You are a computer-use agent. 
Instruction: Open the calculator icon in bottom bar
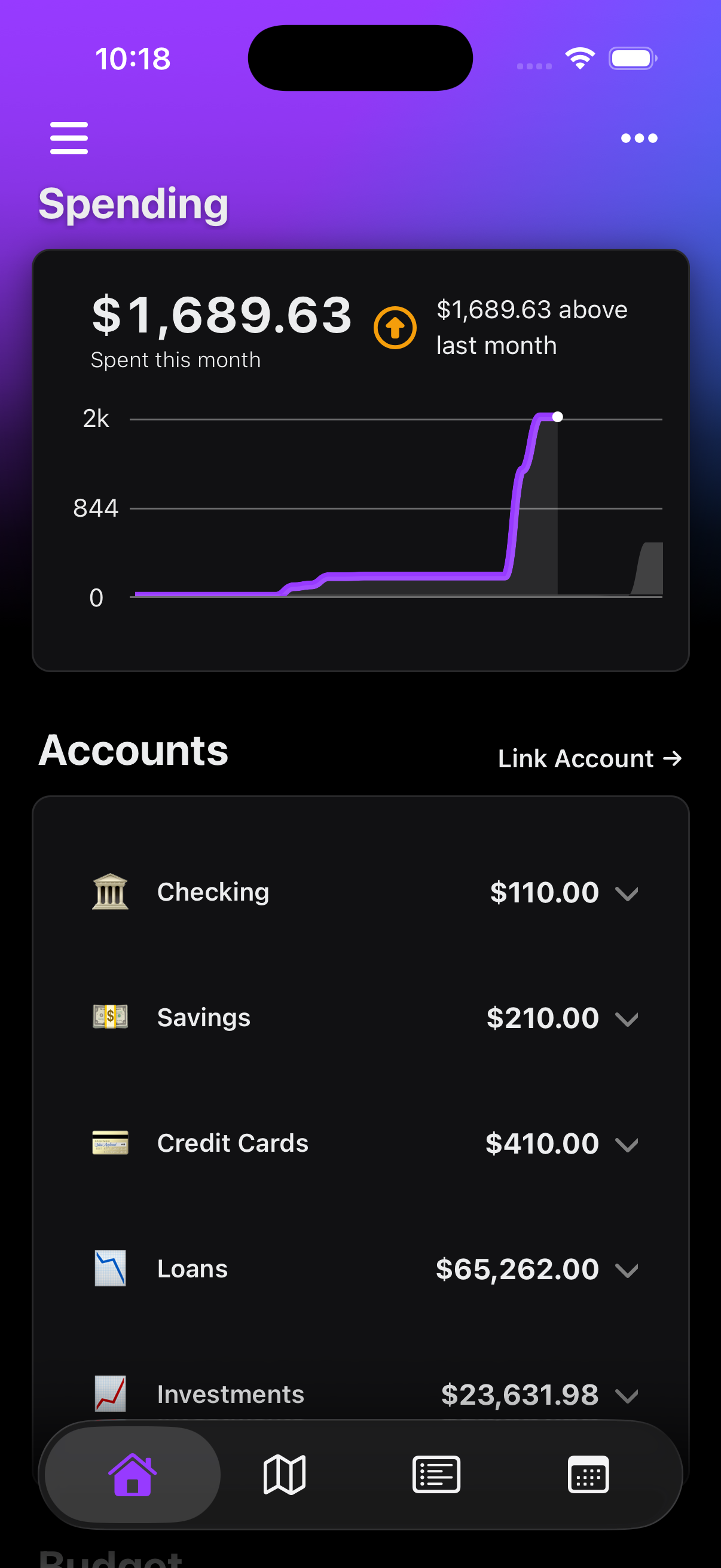point(588,1474)
